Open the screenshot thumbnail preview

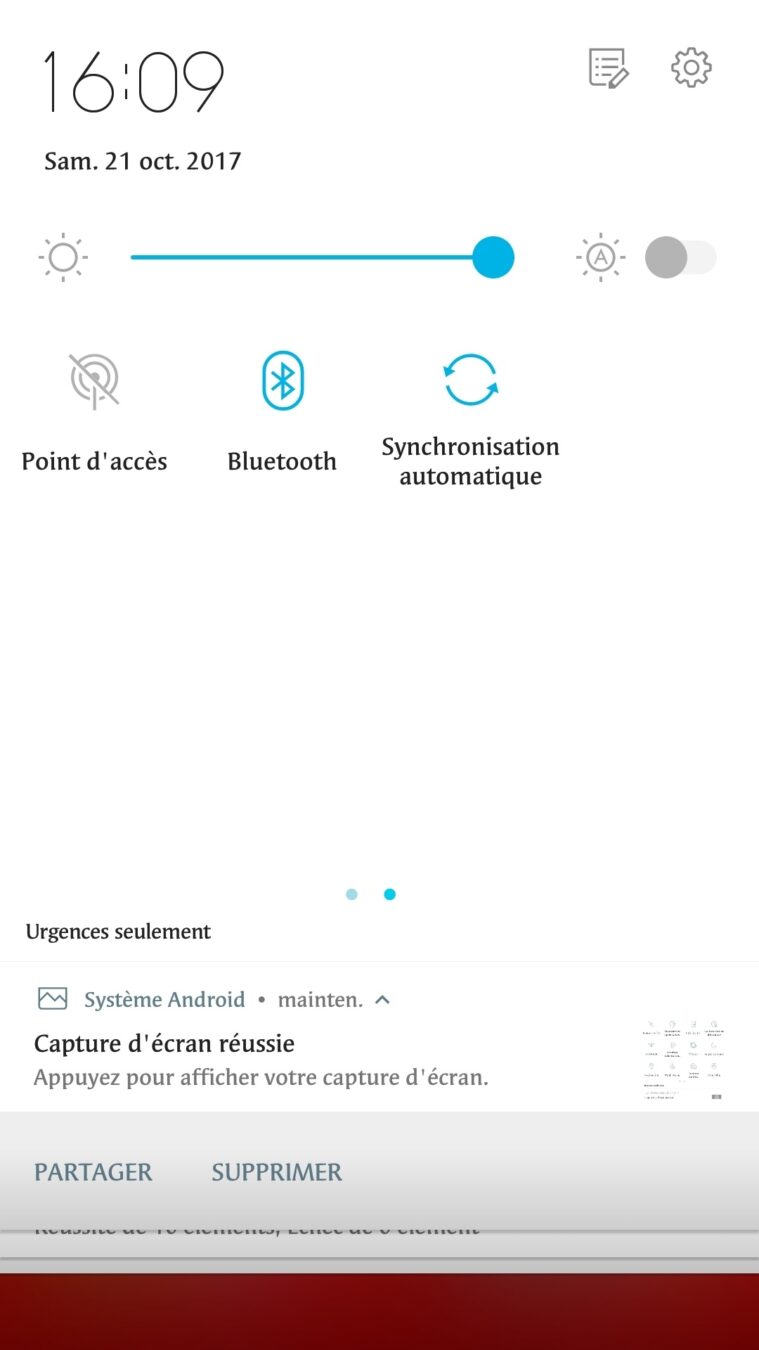[x=683, y=1061]
